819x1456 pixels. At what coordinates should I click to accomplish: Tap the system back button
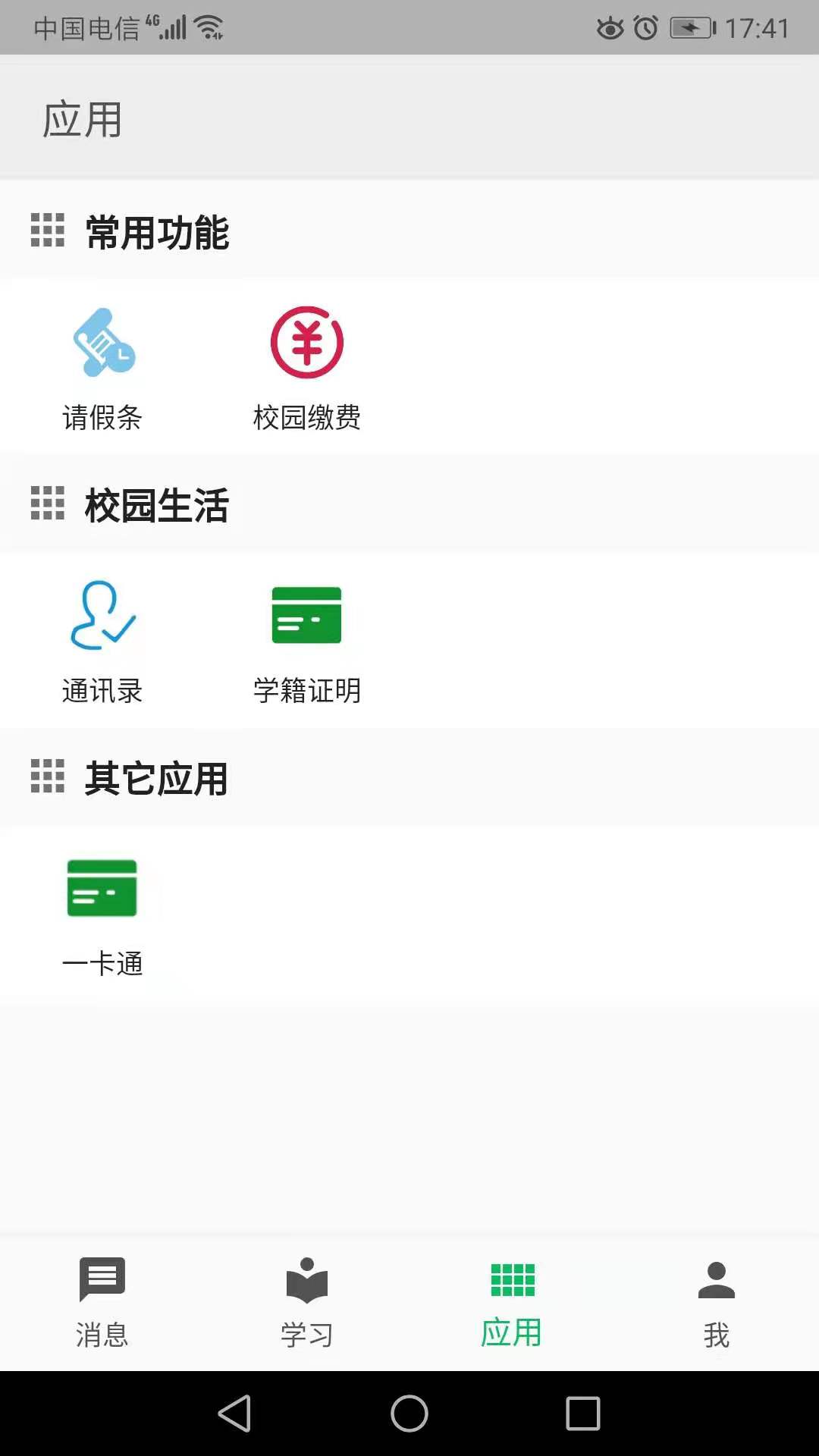(x=235, y=1414)
